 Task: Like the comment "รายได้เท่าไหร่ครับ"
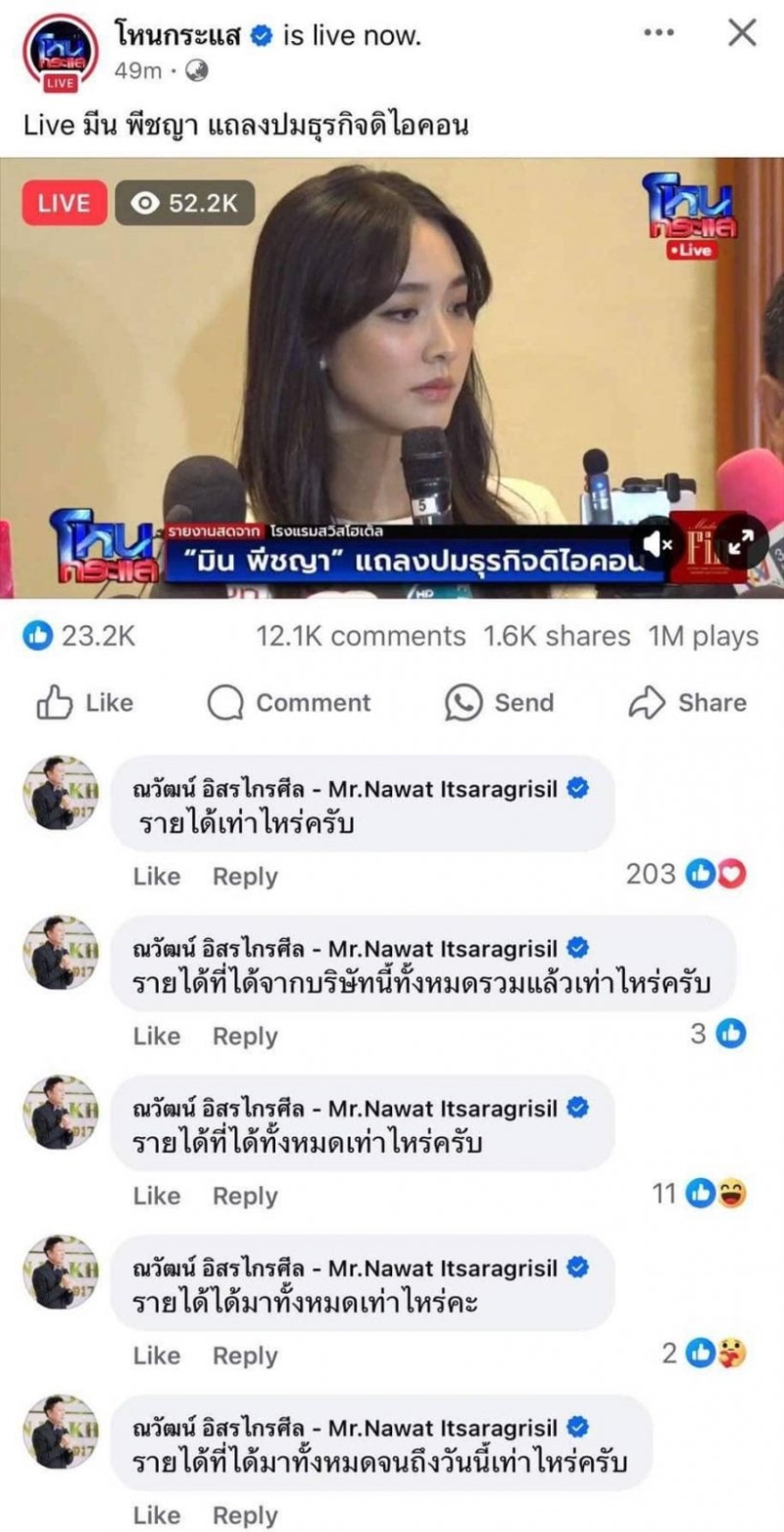click(x=157, y=876)
